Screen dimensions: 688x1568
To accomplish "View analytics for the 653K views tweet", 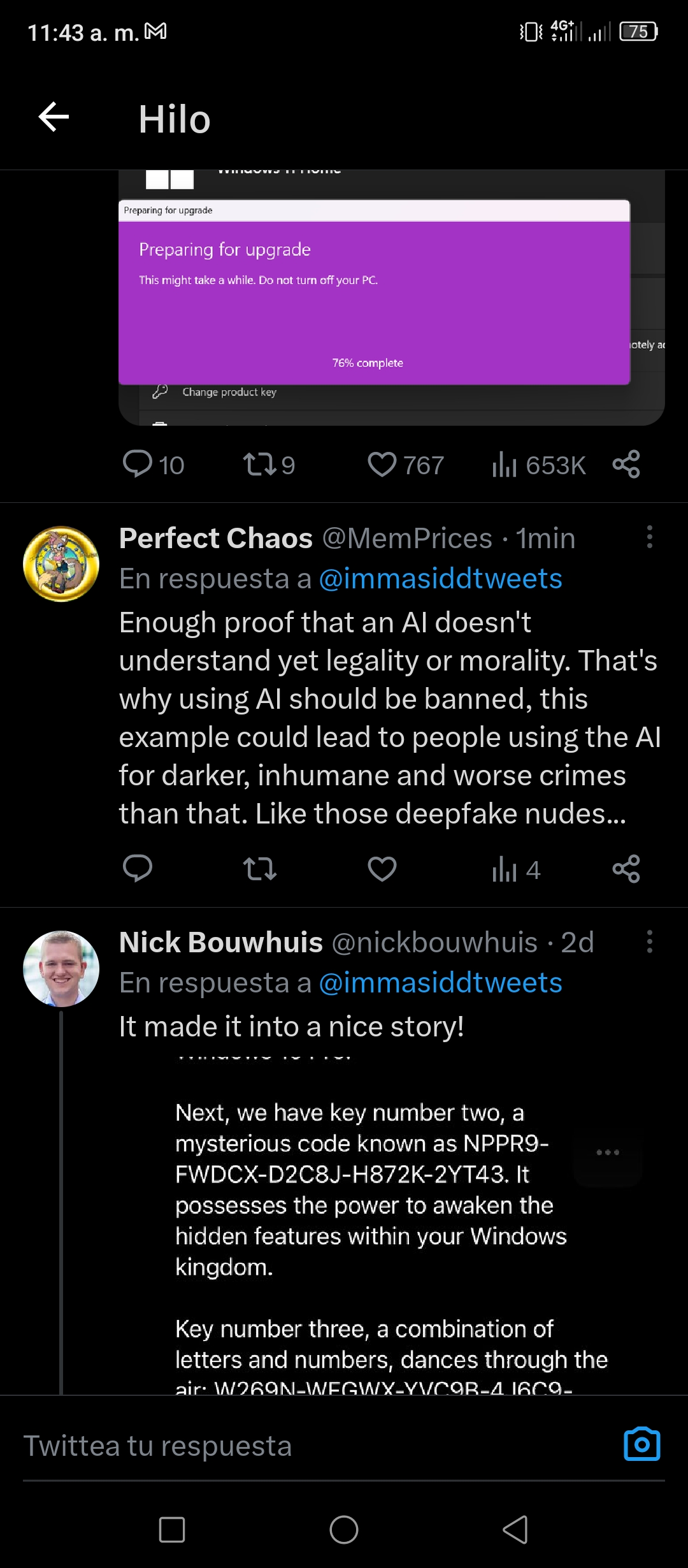I will point(538,465).
